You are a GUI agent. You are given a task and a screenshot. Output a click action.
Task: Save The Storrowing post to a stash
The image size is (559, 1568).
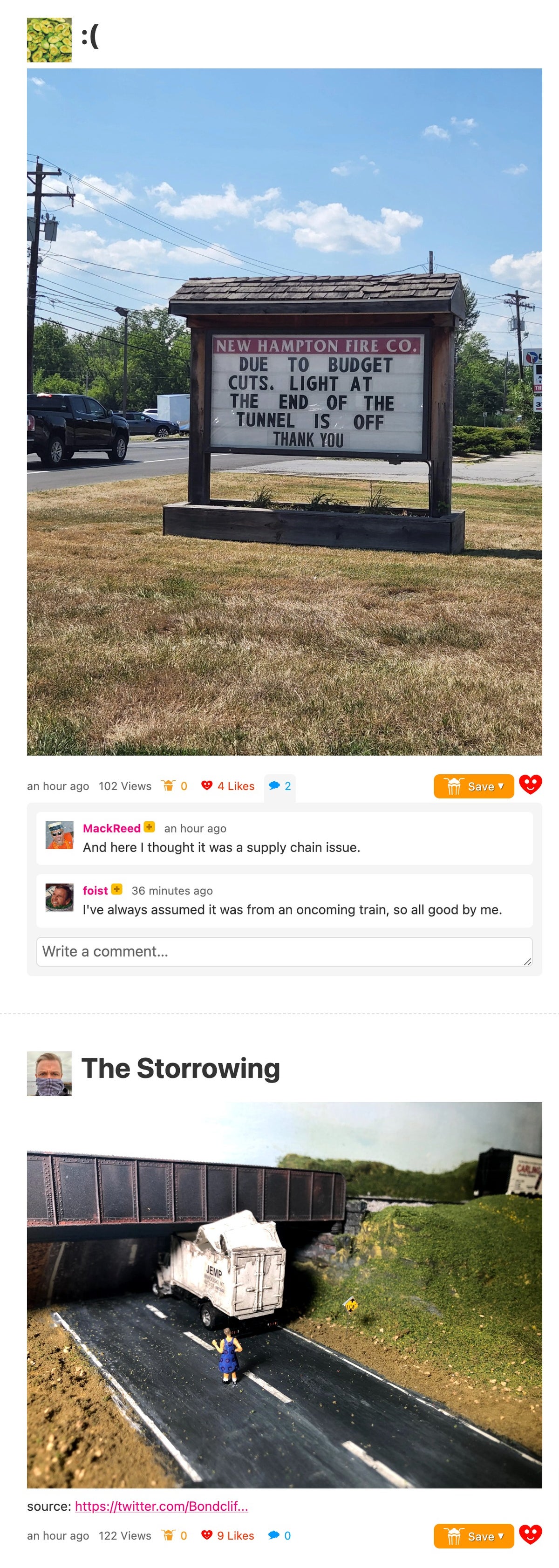[x=473, y=1536]
